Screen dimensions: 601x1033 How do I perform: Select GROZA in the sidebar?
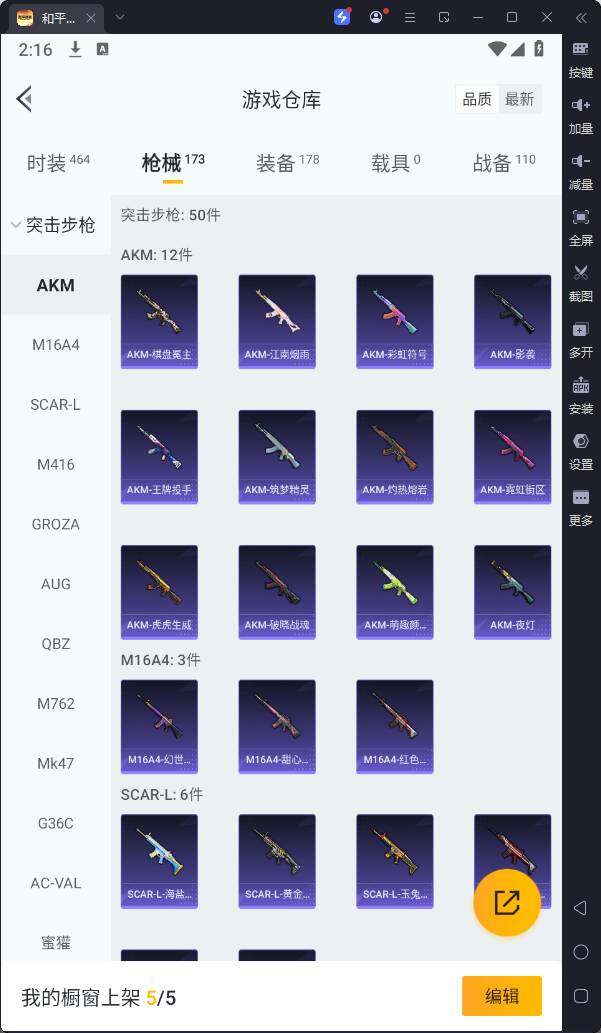pyautogui.click(x=56, y=524)
